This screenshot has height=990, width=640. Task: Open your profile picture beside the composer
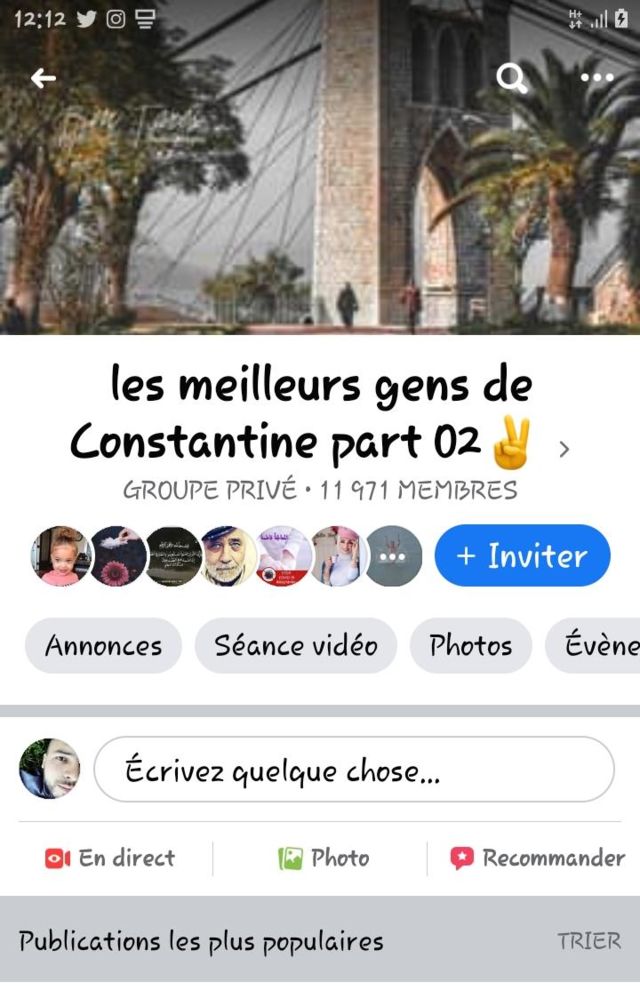pos(49,769)
